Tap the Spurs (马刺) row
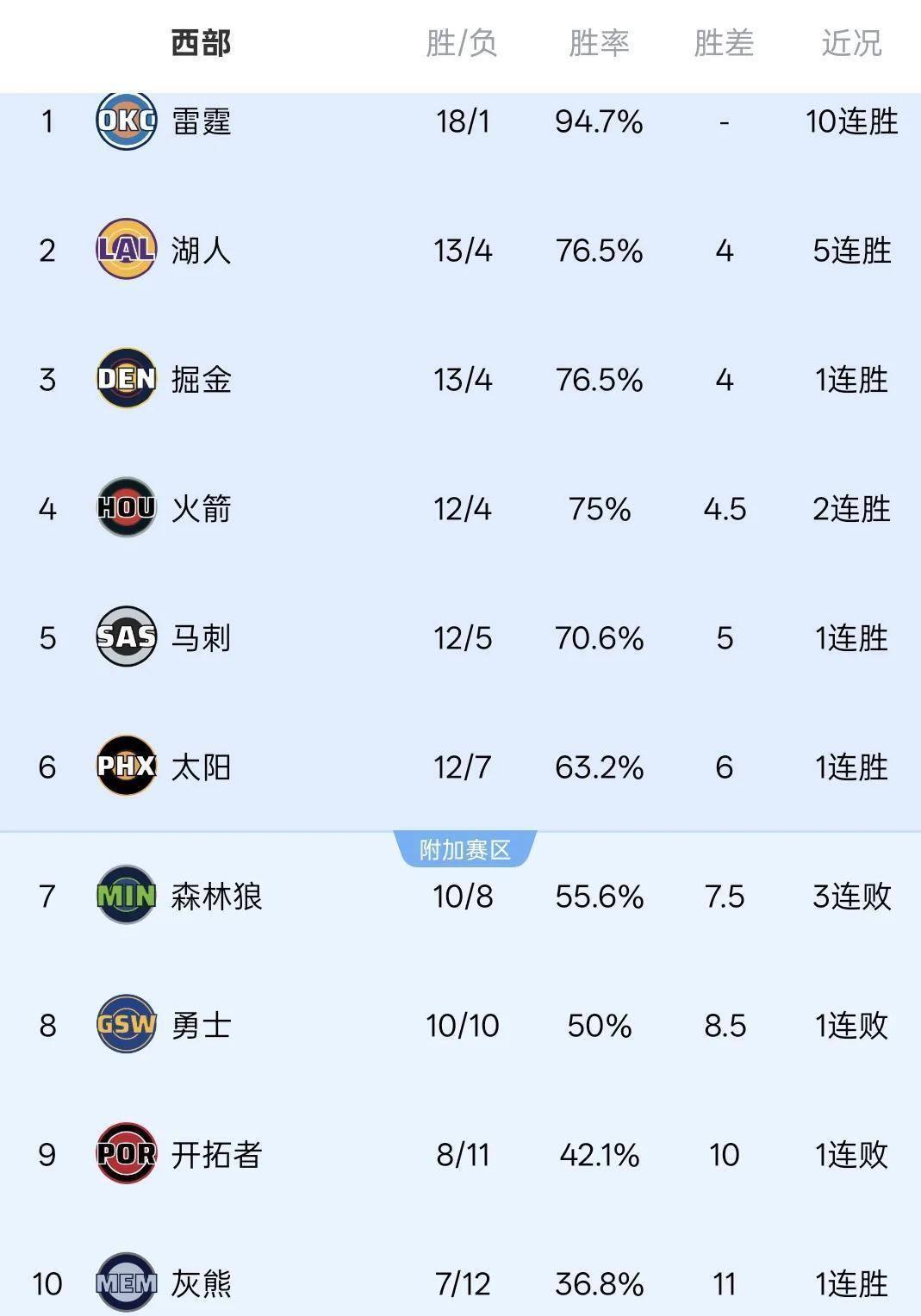Viewport: 921px width, 1316px height. click(x=201, y=638)
